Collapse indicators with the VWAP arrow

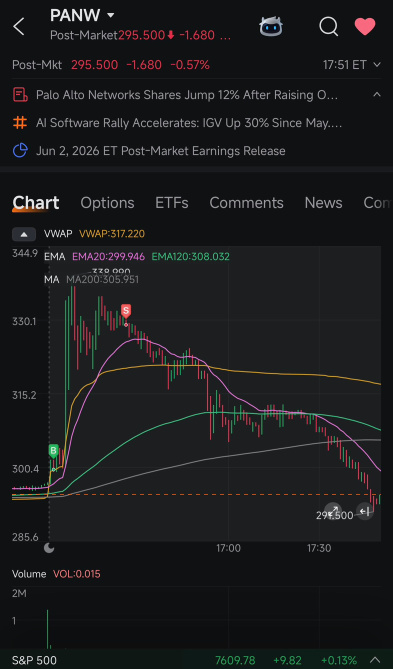[x=24, y=234]
